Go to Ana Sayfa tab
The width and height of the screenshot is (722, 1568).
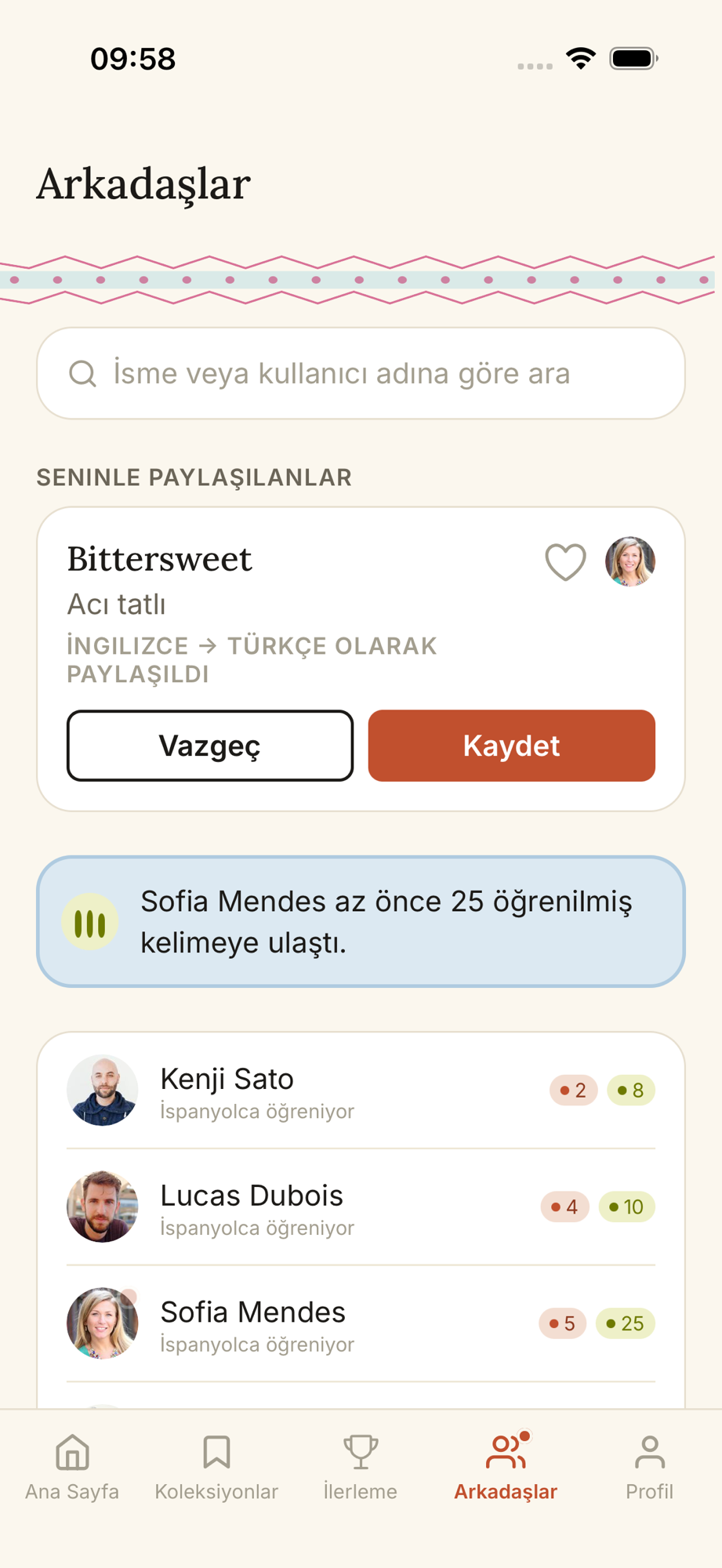pos(72,1468)
